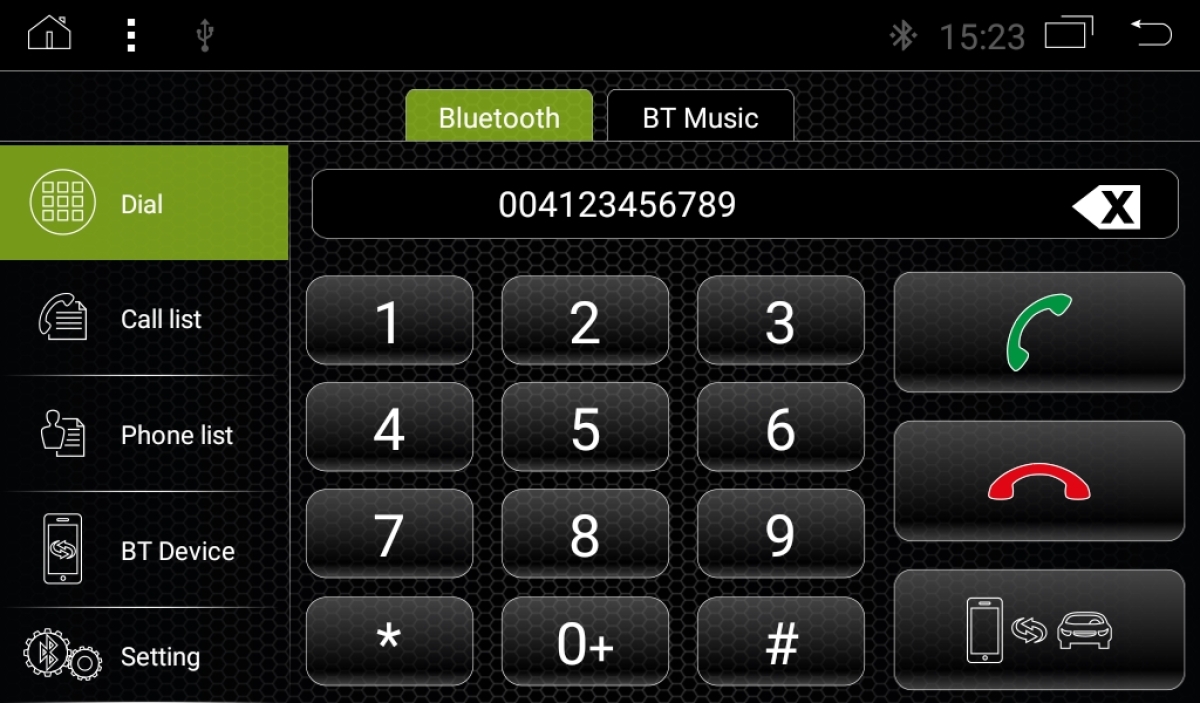1200x703 pixels.
Task: Open the Call list section
Action: [144, 319]
